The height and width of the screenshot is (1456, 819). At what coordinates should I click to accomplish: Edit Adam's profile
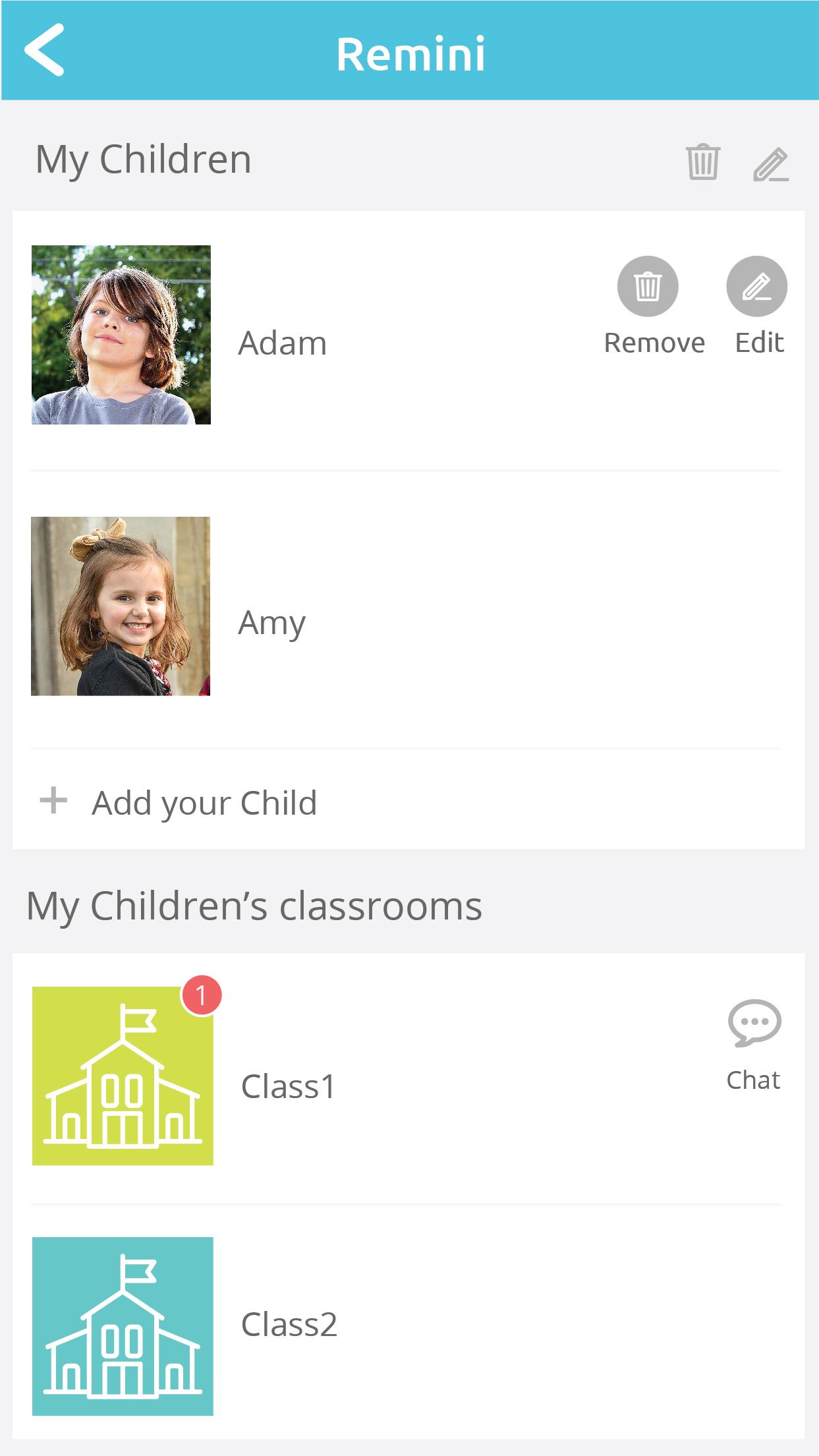click(x=756, y=287)
